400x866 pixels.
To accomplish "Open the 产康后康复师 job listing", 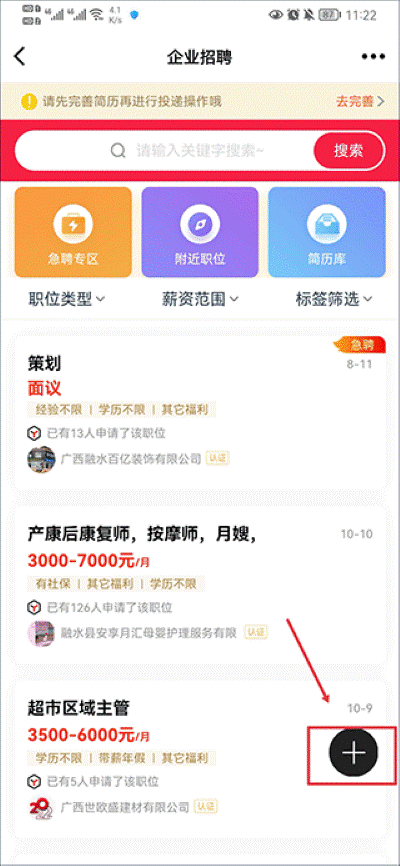I will (x=200, y=585).
